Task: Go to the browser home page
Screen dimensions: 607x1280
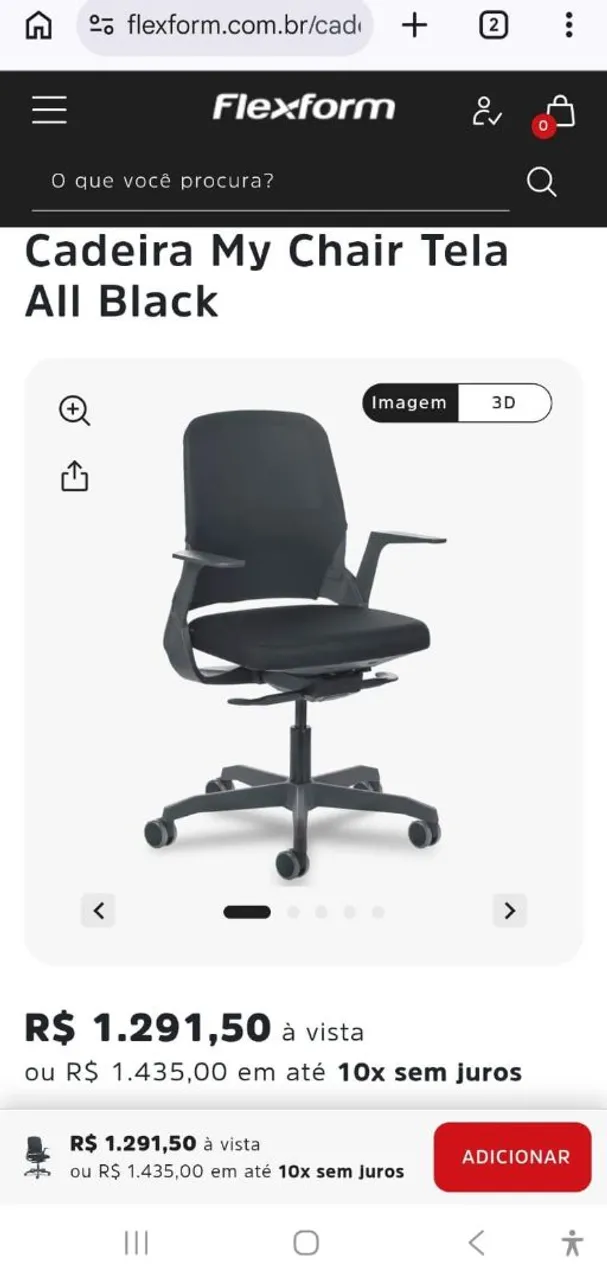Action: (38, 26)
